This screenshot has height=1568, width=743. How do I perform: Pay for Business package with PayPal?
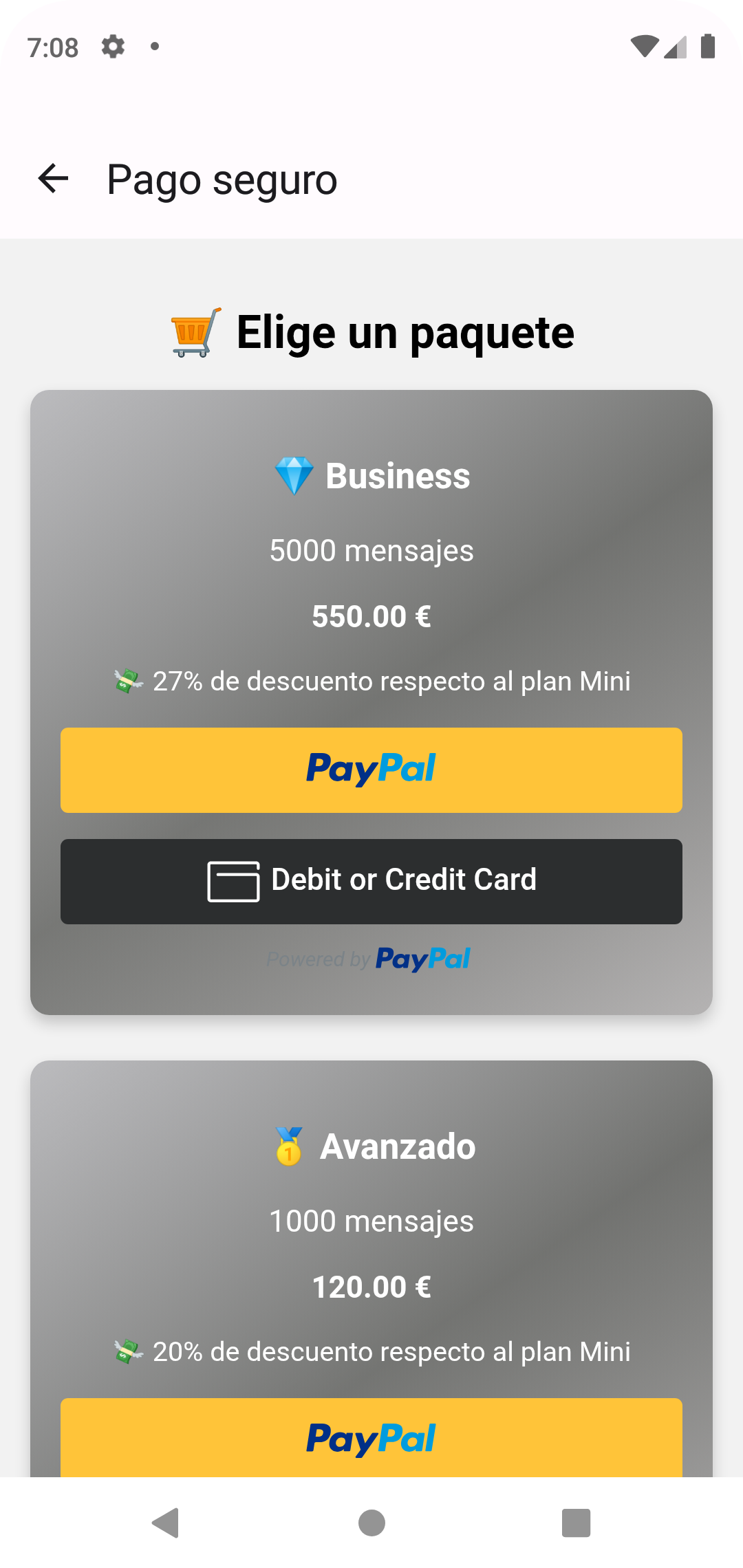pos(371,770)
